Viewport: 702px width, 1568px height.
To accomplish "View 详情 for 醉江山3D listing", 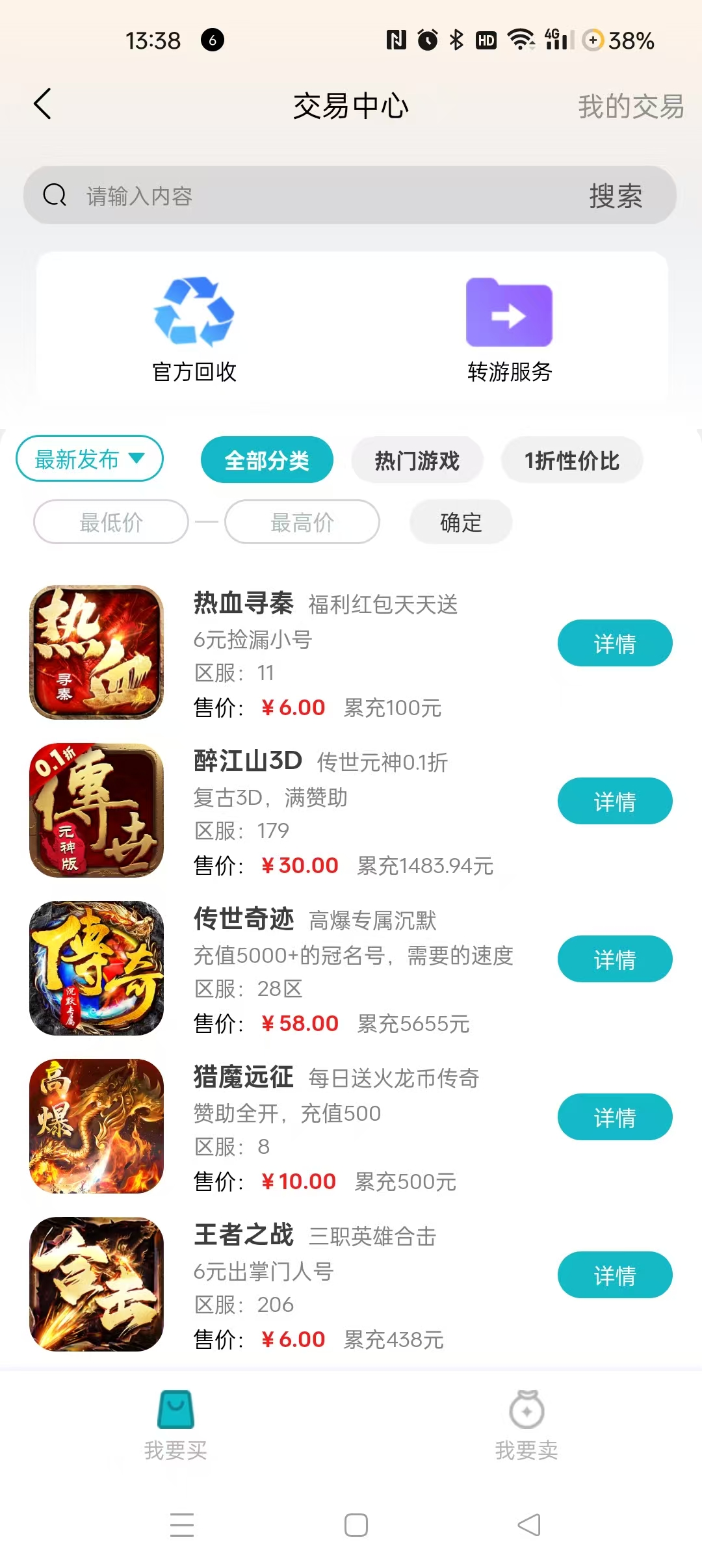I will 614,802.
